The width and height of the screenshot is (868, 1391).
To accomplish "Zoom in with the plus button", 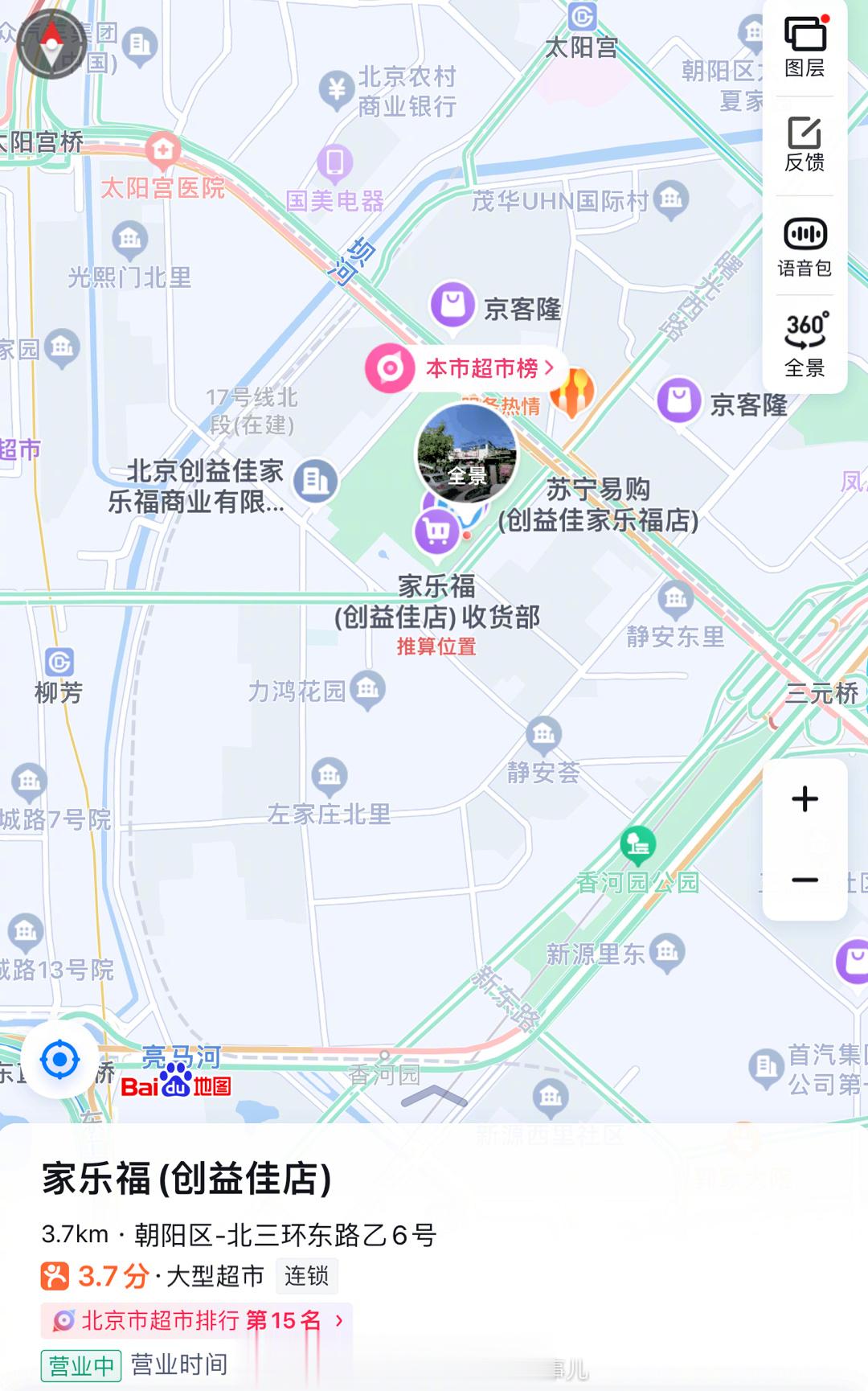I will (x=805, y=799).
